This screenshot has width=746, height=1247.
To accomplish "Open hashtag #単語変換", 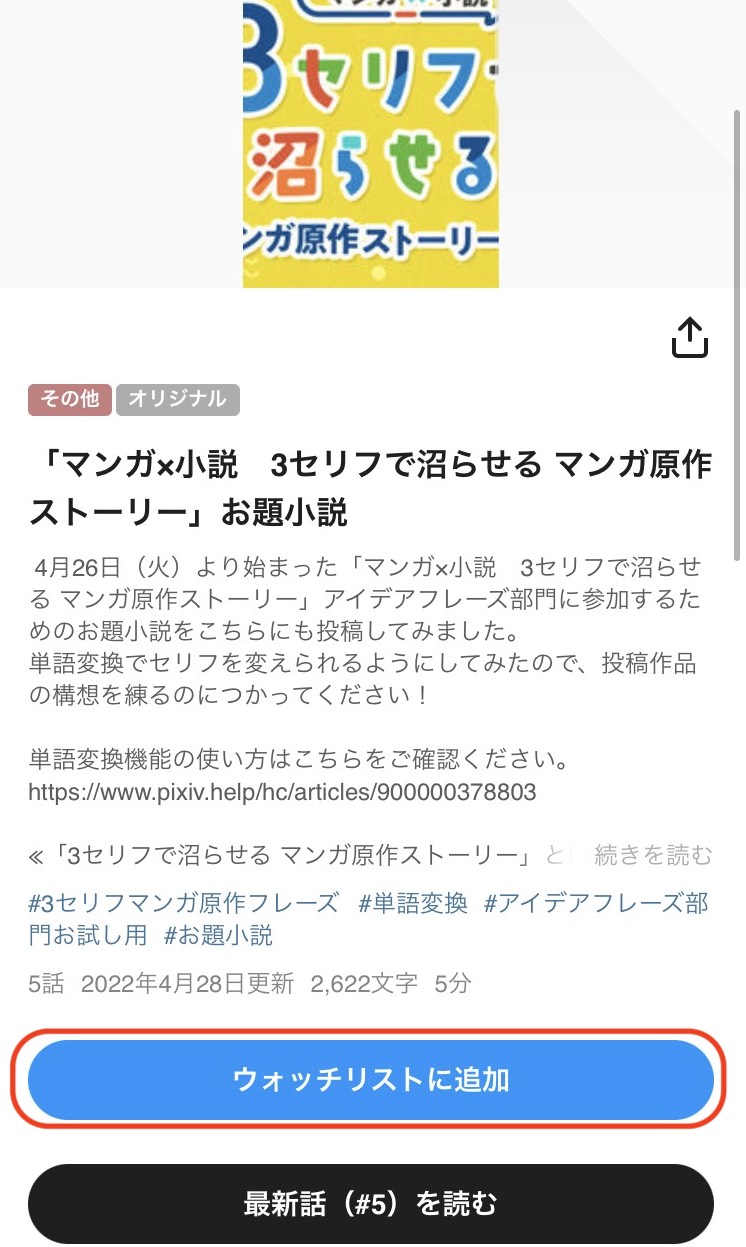I will tap(413, 903).
